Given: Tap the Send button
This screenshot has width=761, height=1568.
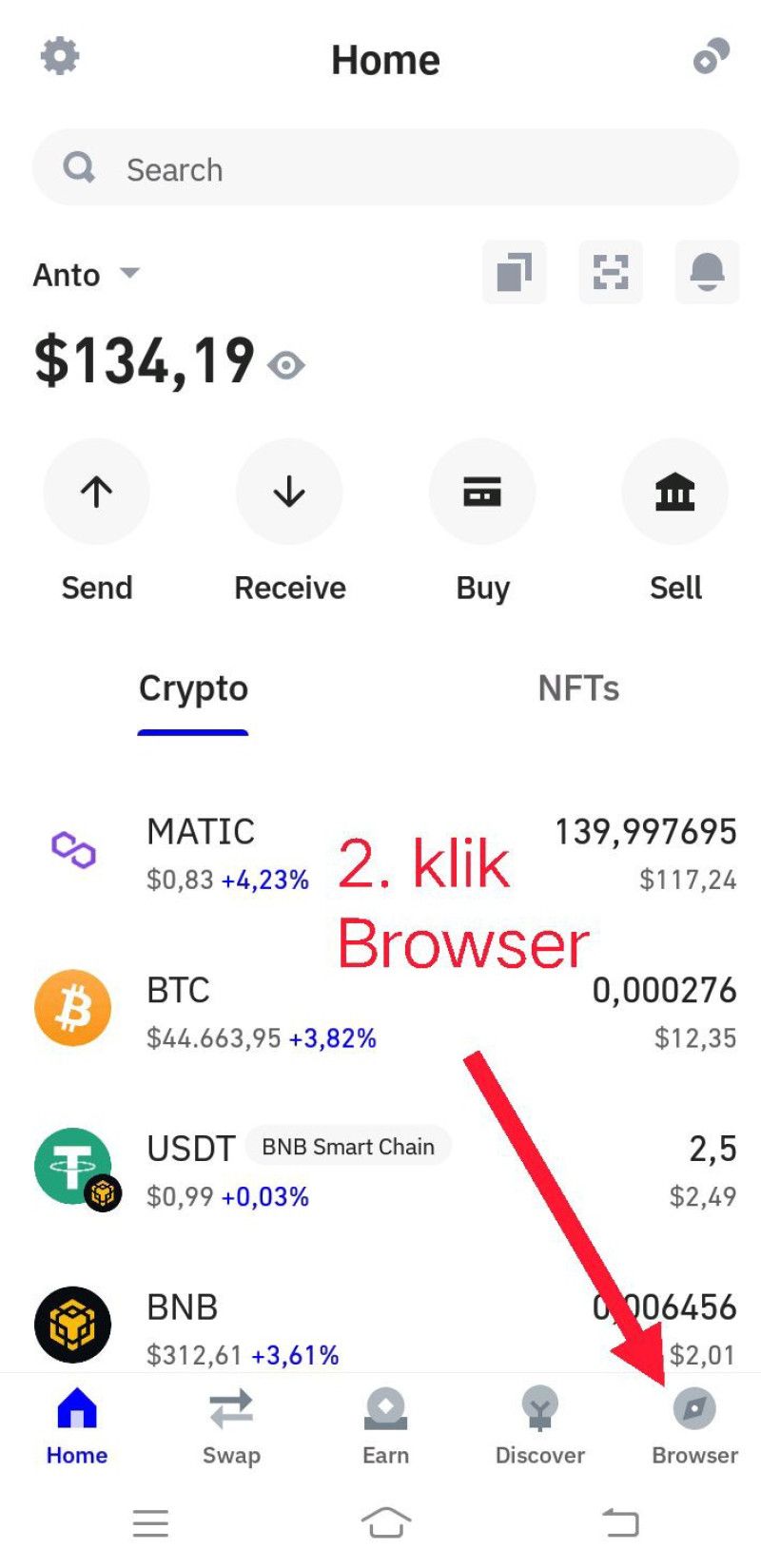Looking at the screenshot, I should 96,521.
